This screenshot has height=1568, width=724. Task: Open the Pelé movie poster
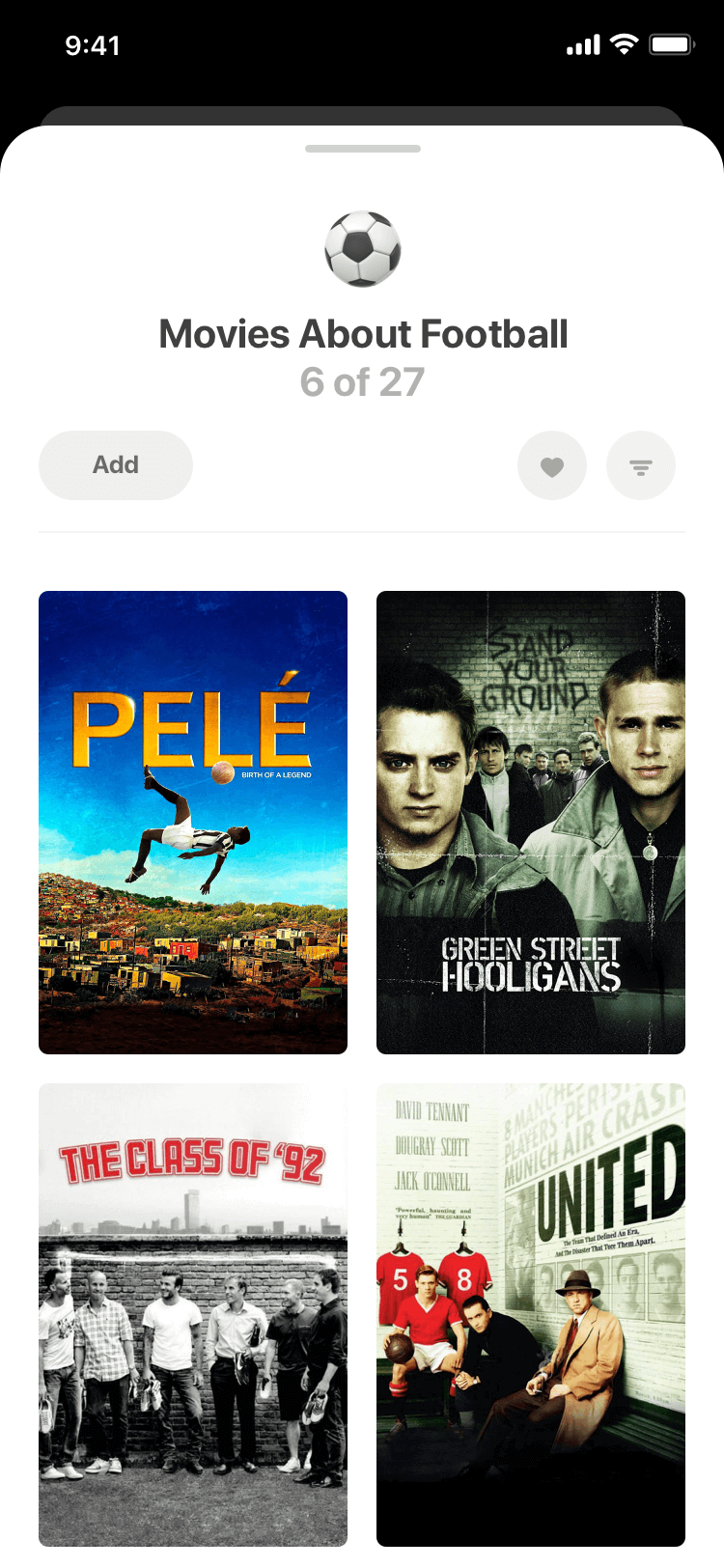pyautogui.click(x=193, y=823)
